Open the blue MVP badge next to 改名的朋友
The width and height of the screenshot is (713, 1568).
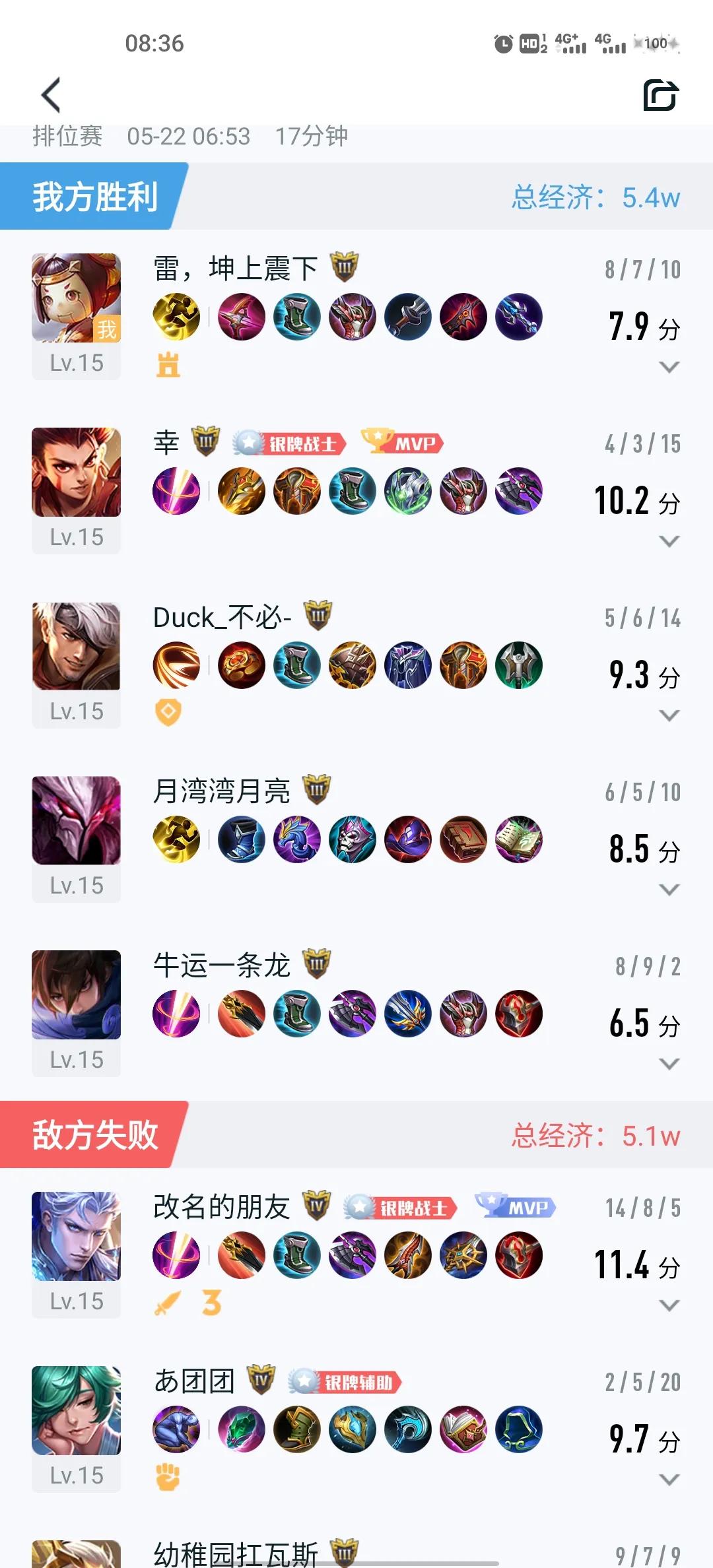coord(516,1205)
